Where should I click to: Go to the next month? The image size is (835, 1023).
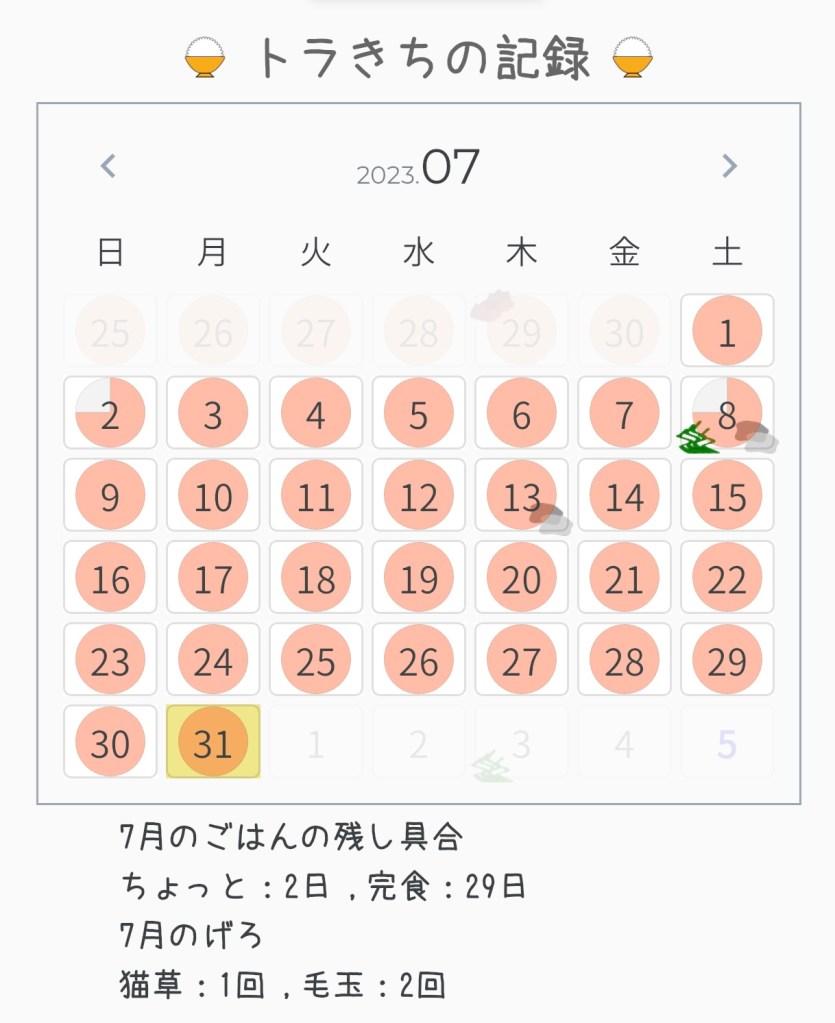(729, 166)
